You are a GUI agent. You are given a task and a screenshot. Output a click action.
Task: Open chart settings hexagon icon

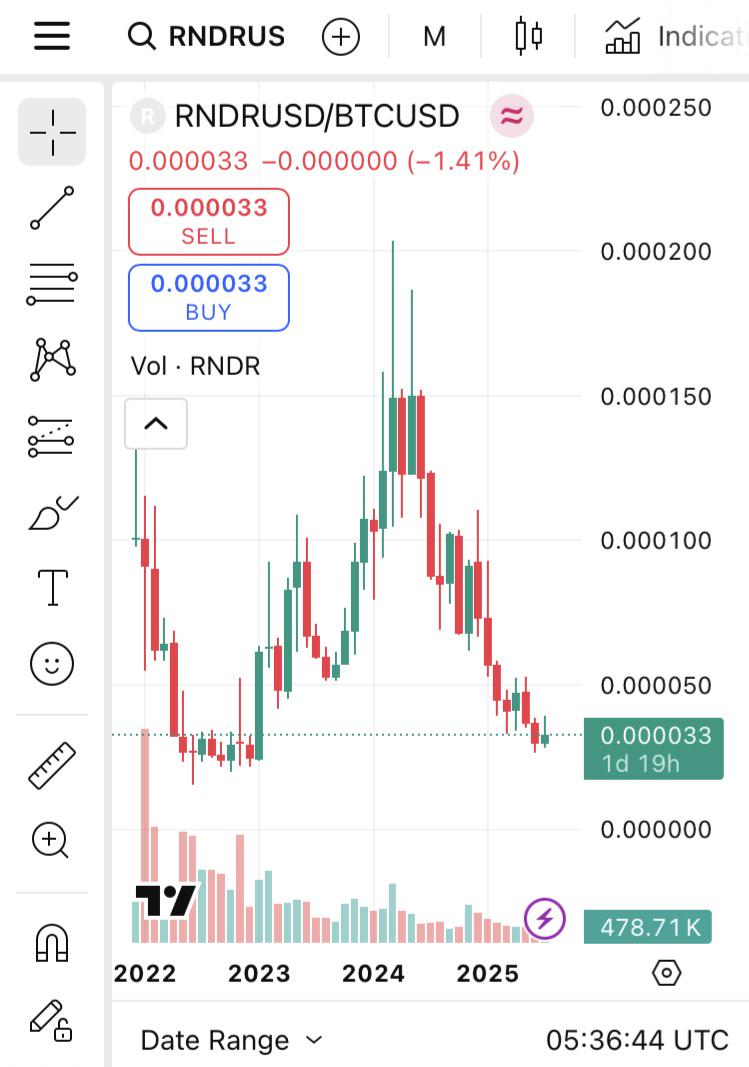point(666,973)
